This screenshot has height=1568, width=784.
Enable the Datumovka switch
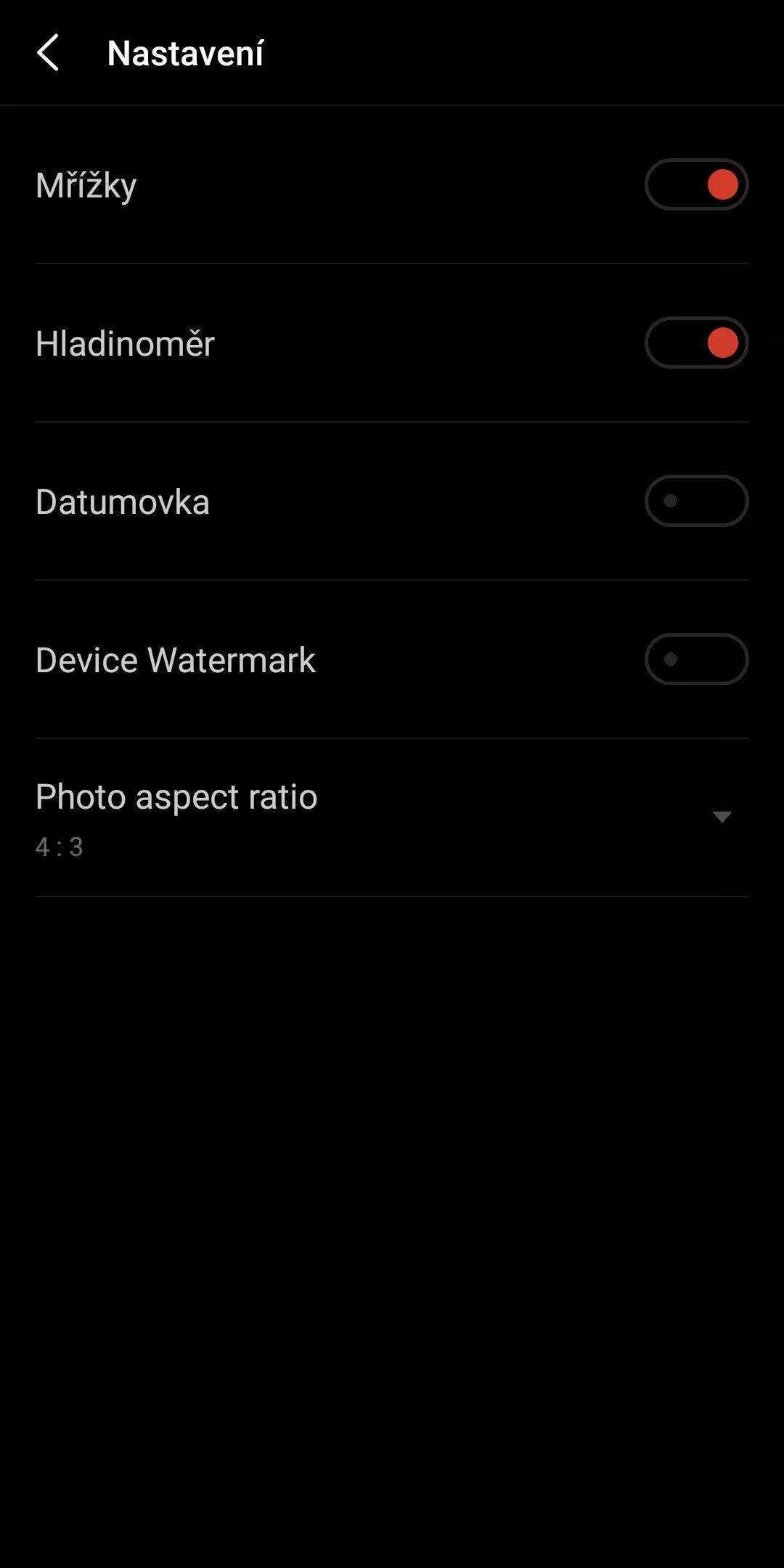click(696, 501)
